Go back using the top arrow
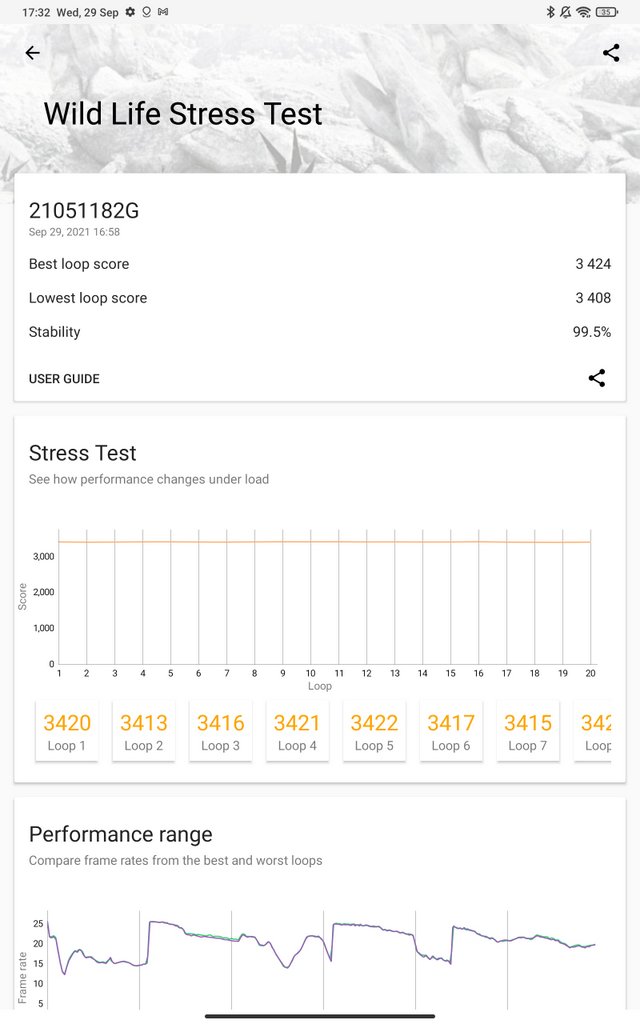This screenshot has width=640, height=1024. click(x=32, y=53)
